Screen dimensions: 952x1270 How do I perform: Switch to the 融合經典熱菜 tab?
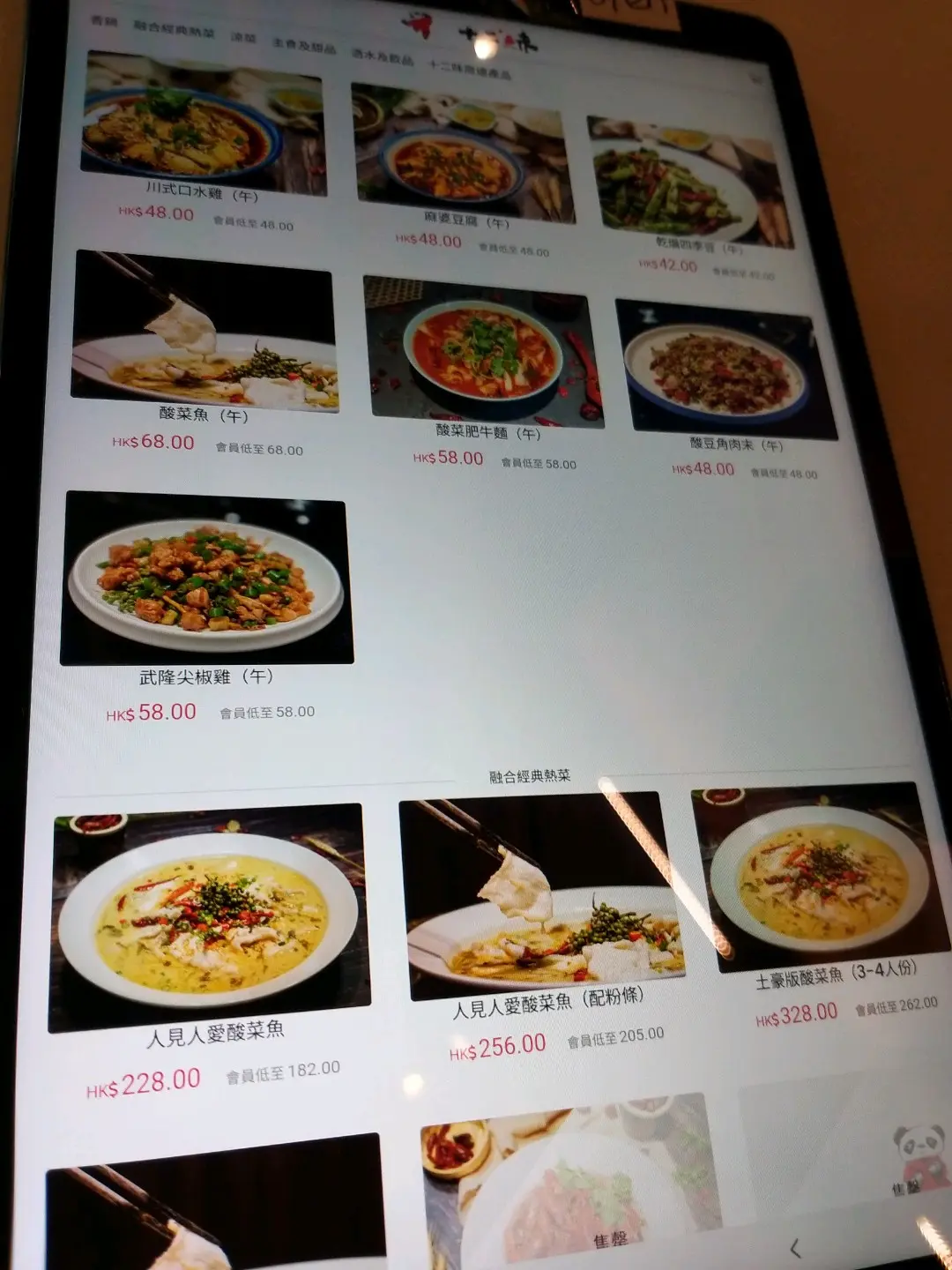(x=174, y=29)
